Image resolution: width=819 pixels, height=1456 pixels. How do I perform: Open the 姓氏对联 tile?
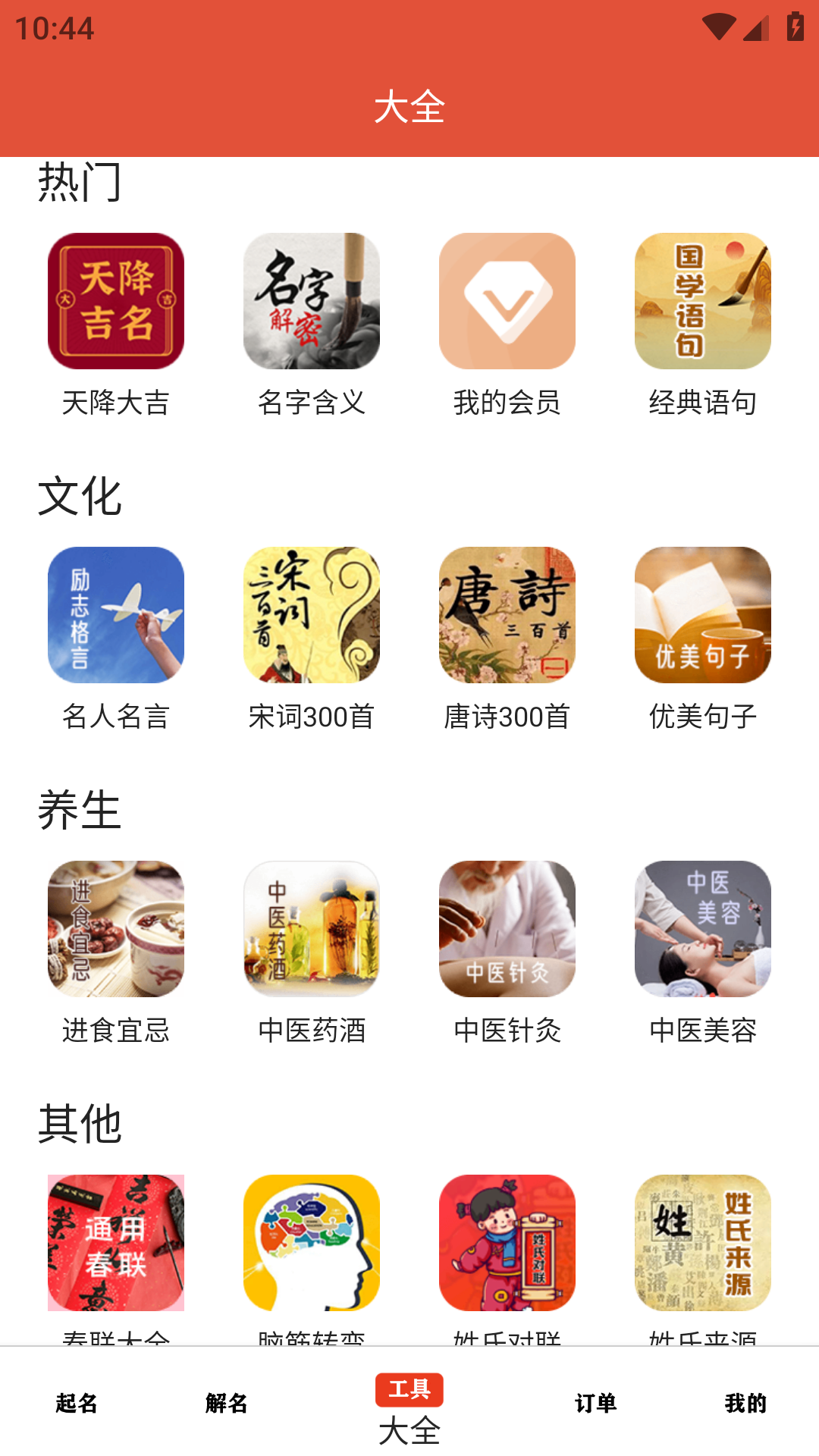click(x=507, y=1243)
